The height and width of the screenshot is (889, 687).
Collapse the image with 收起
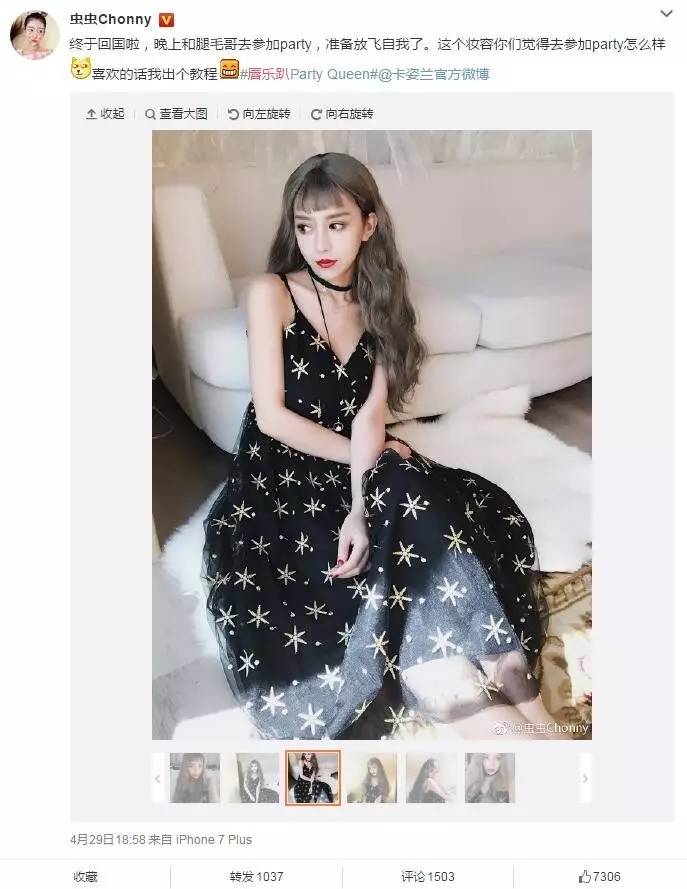point(106,114)
